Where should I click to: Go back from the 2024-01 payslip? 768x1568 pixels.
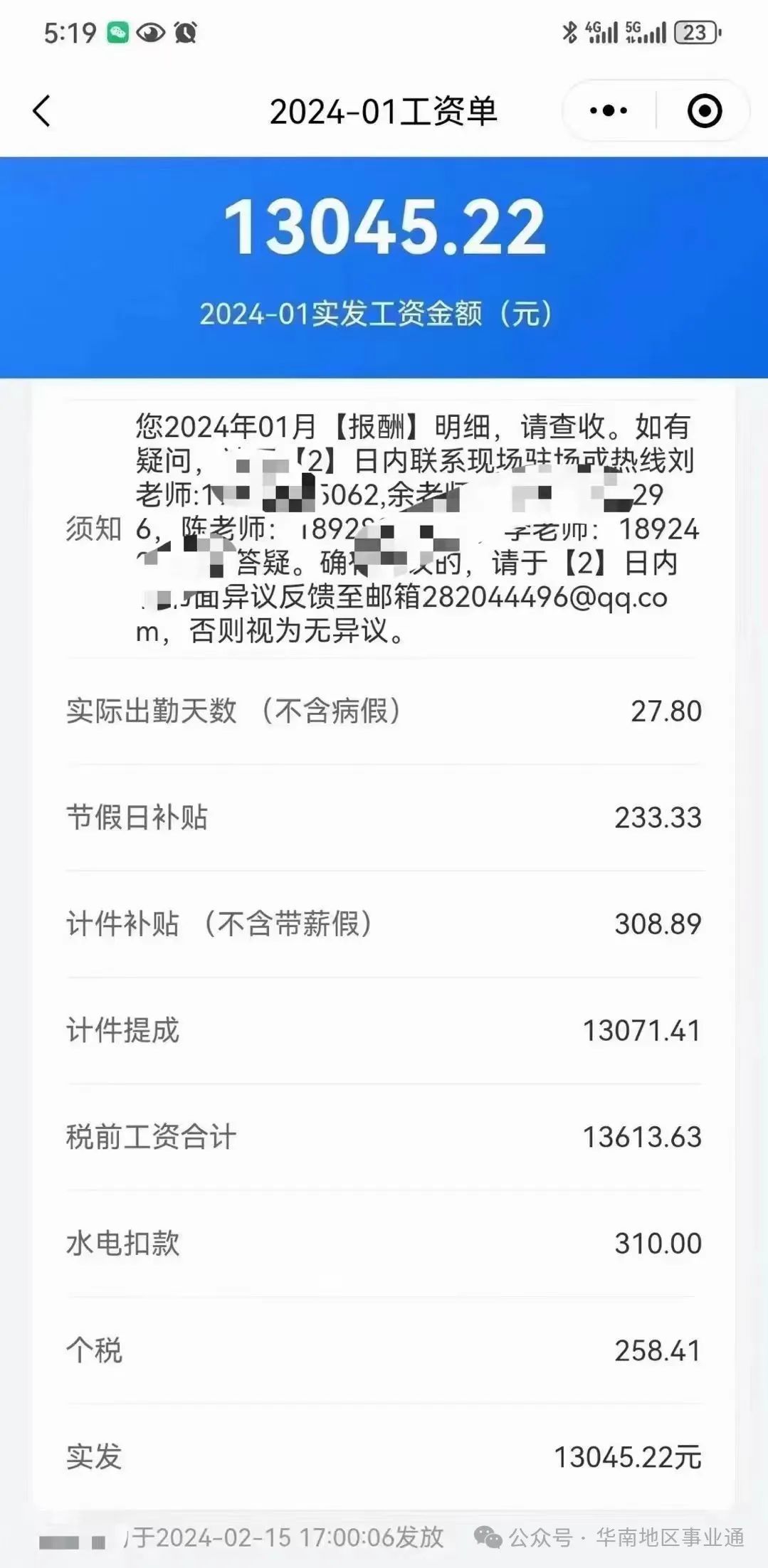[42, 112]
